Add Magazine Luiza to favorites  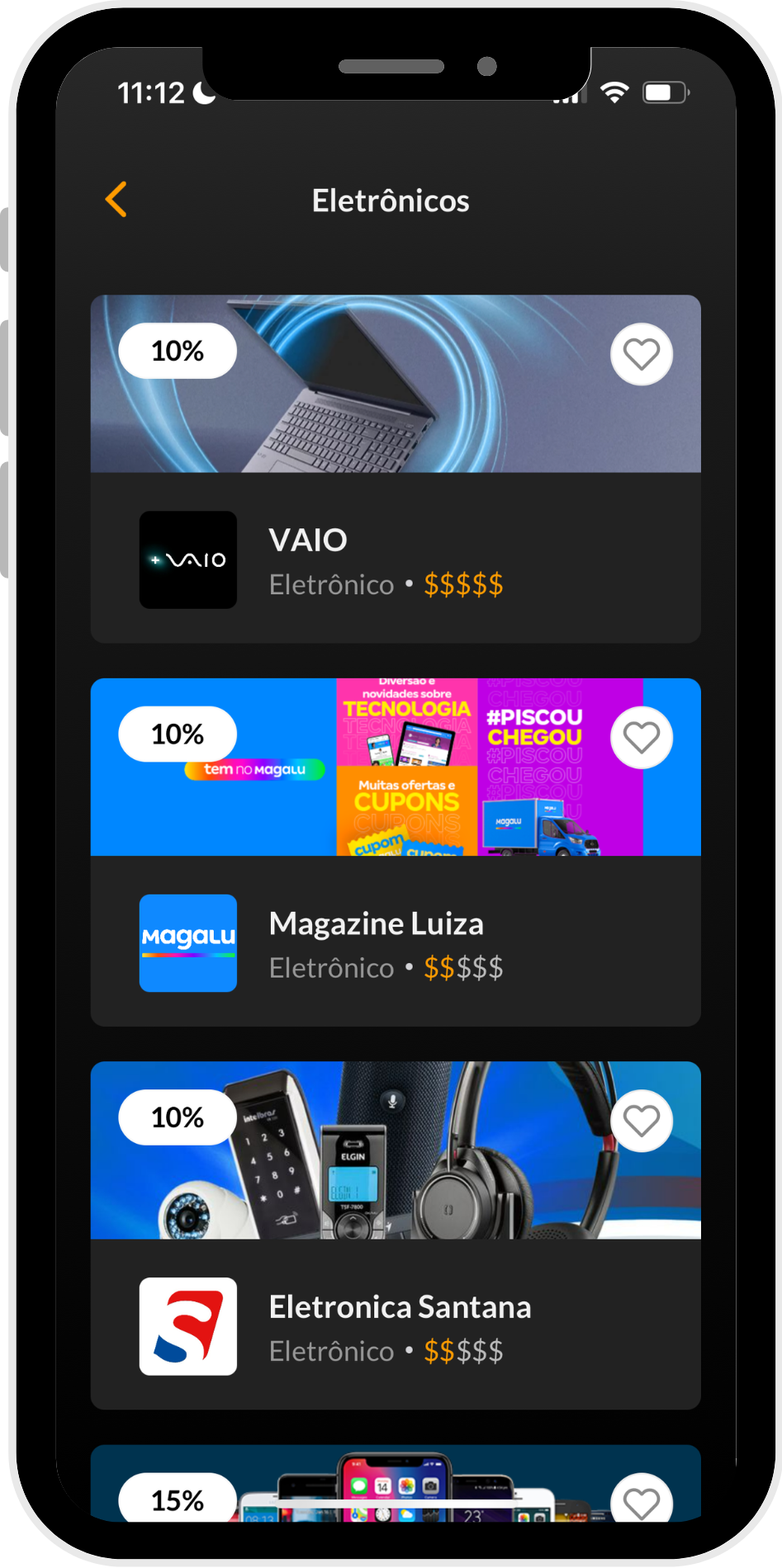(x=642, y=737)
